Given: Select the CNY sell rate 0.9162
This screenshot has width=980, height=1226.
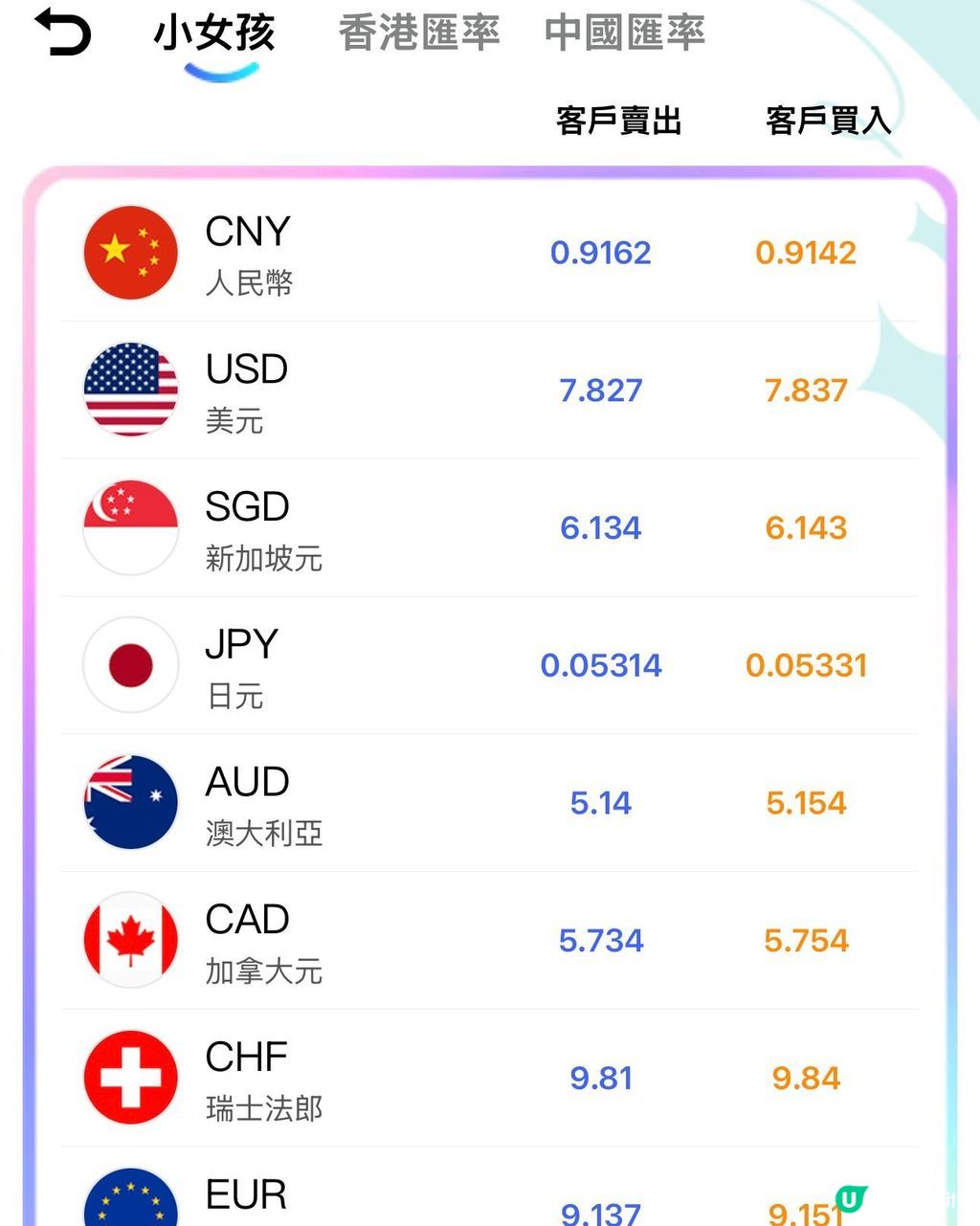Looking at the screenshot, I should click(601, 252).
